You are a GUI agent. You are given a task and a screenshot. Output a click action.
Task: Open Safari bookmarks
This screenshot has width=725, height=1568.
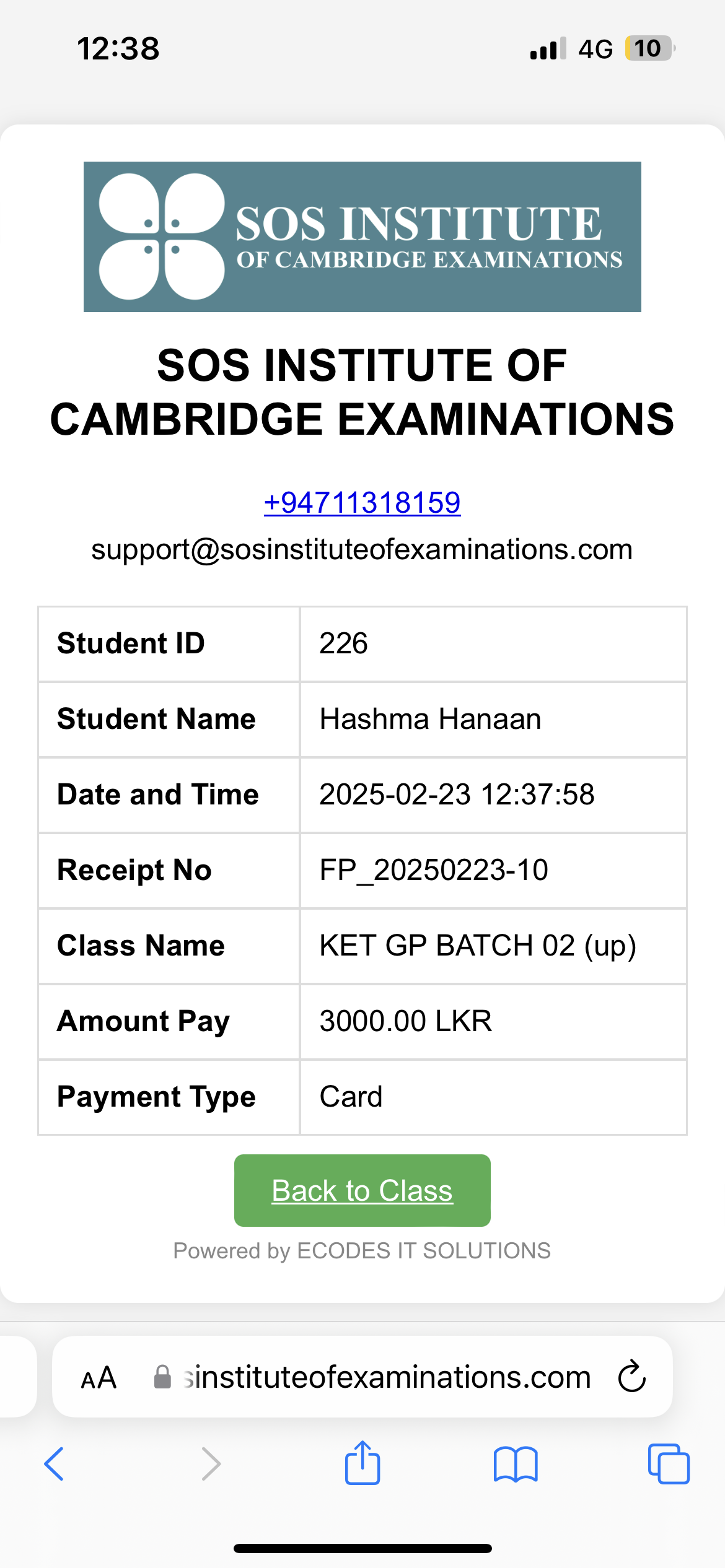(516, 1465)
